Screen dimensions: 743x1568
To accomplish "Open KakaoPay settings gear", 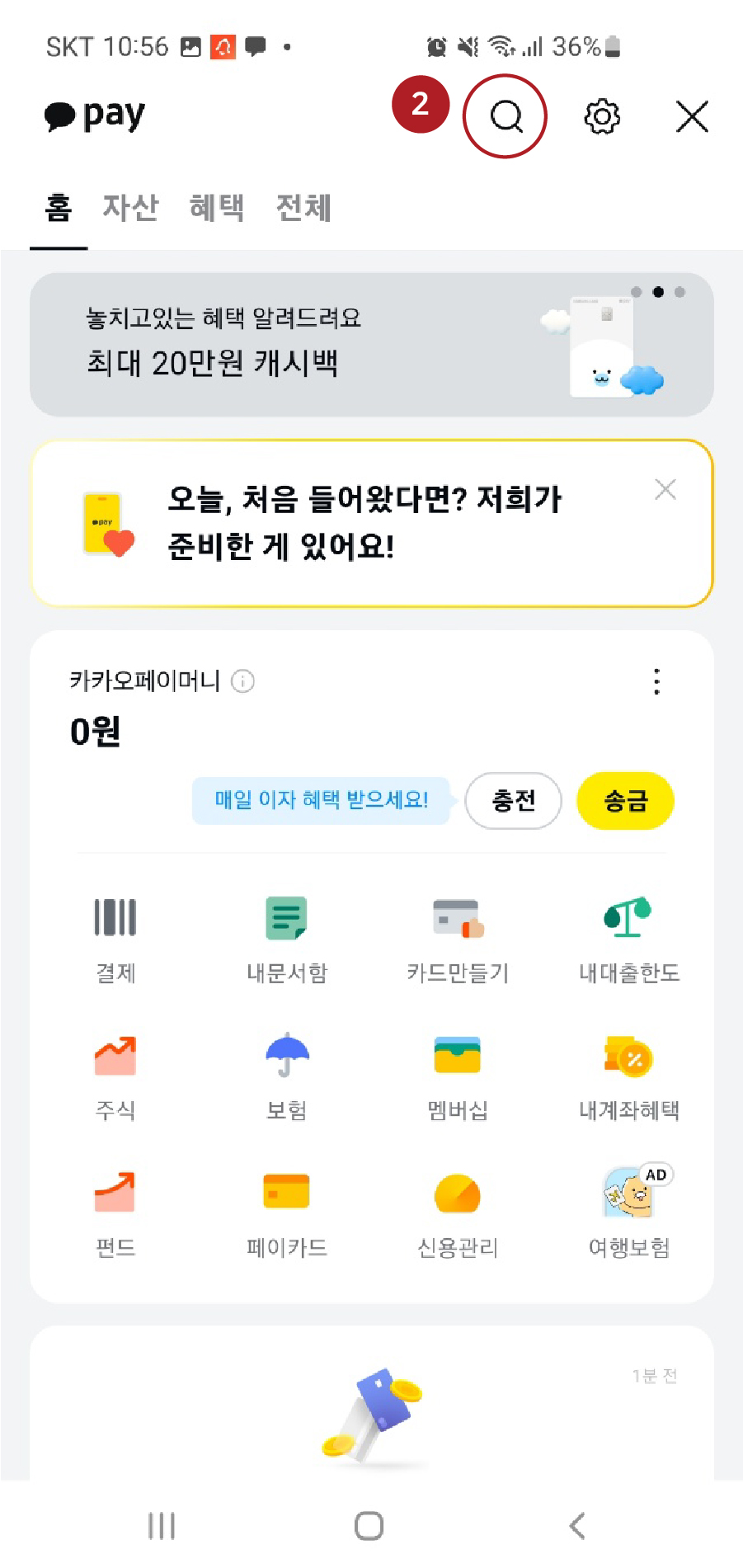I will coord(601,116).
